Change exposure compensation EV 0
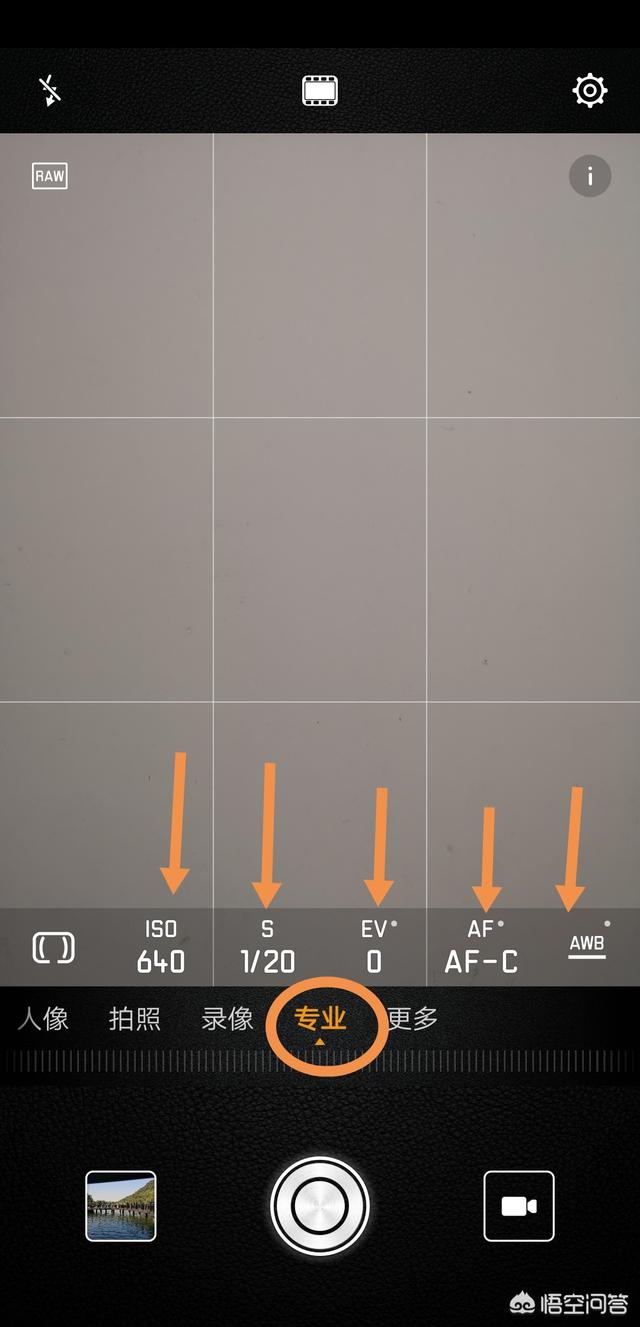Image resolution: width=640 pixels, height=1327 pixels. tap(375, 947)
